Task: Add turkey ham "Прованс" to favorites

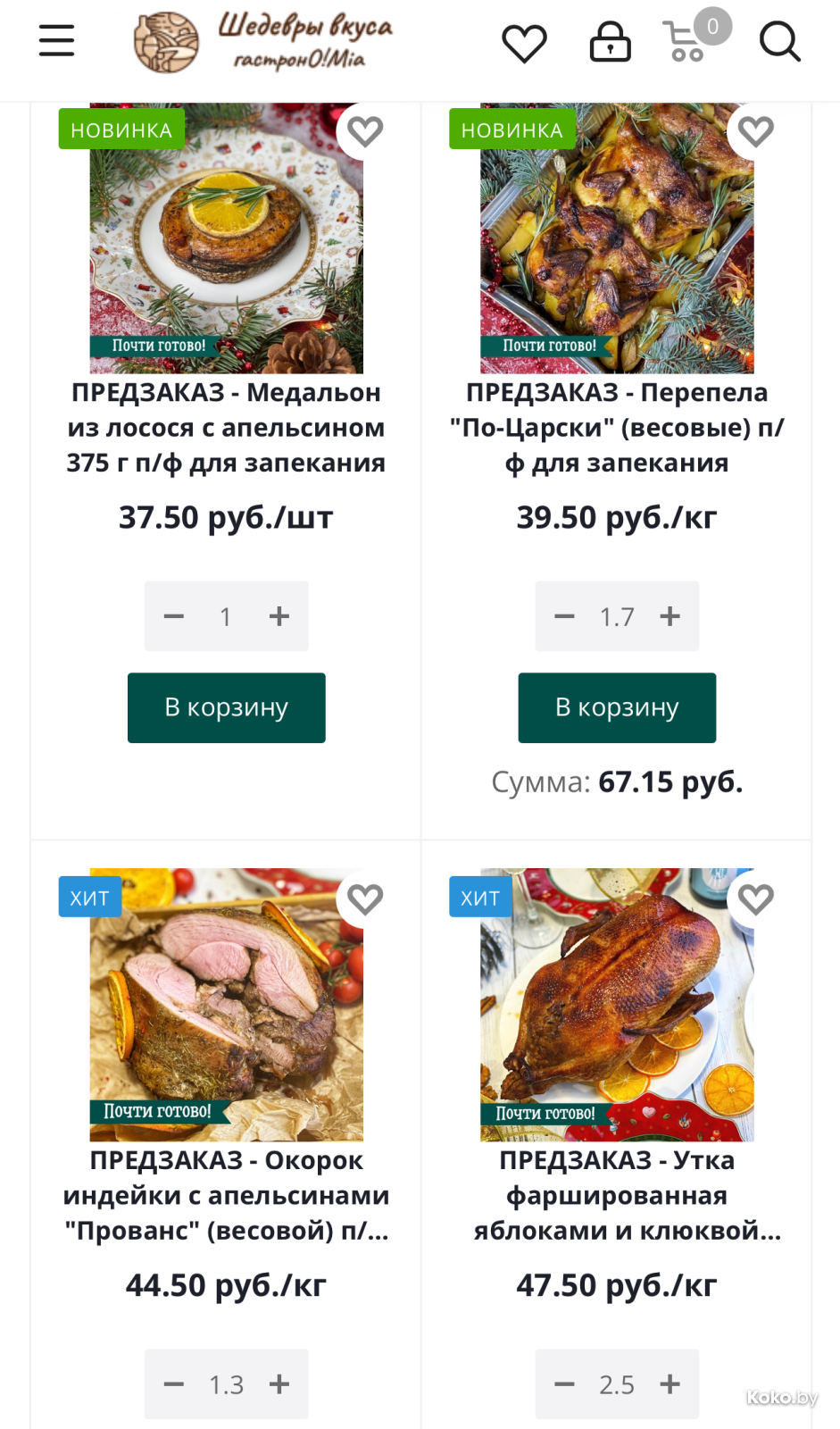Action: 364,898
